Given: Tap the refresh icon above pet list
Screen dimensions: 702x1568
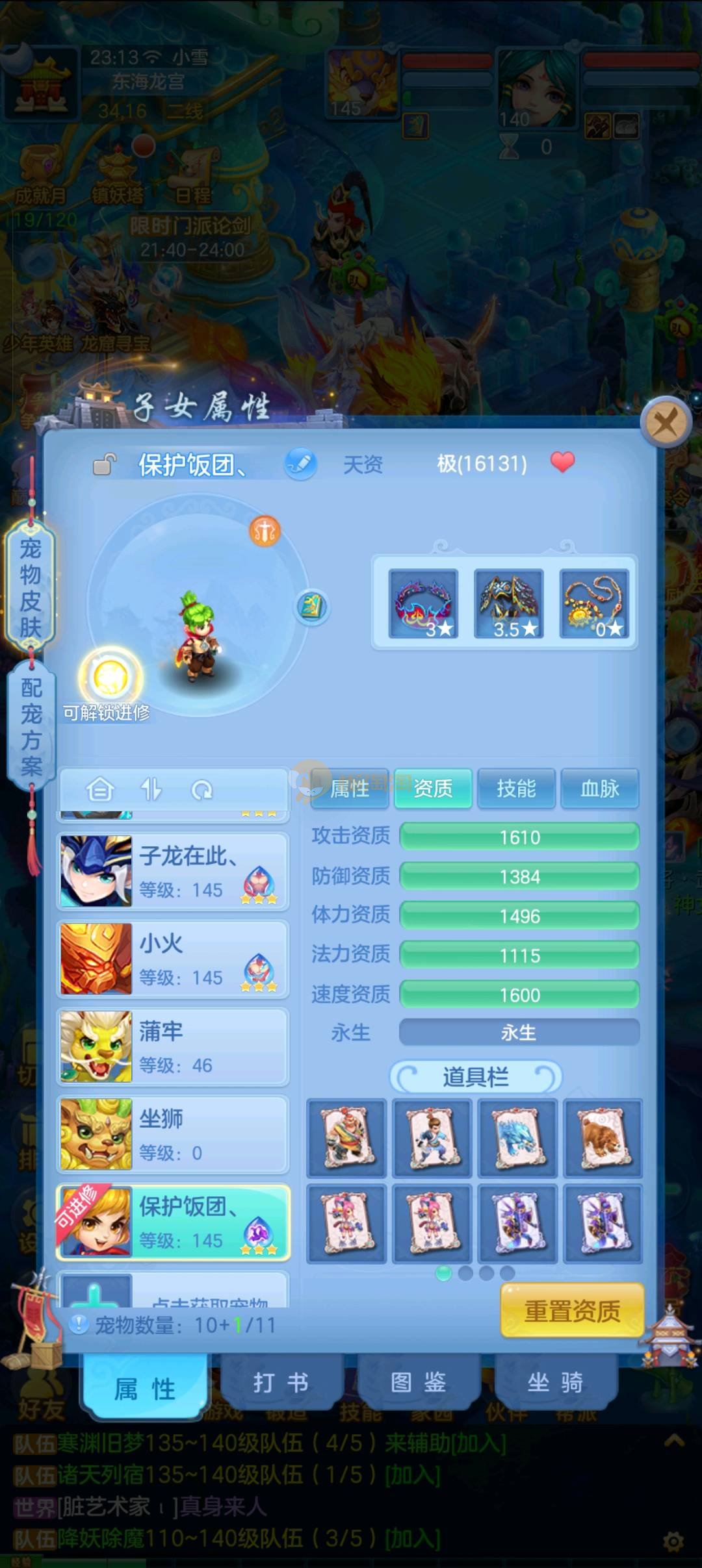Looking at the screenshot, I should (x=202, y=790).
